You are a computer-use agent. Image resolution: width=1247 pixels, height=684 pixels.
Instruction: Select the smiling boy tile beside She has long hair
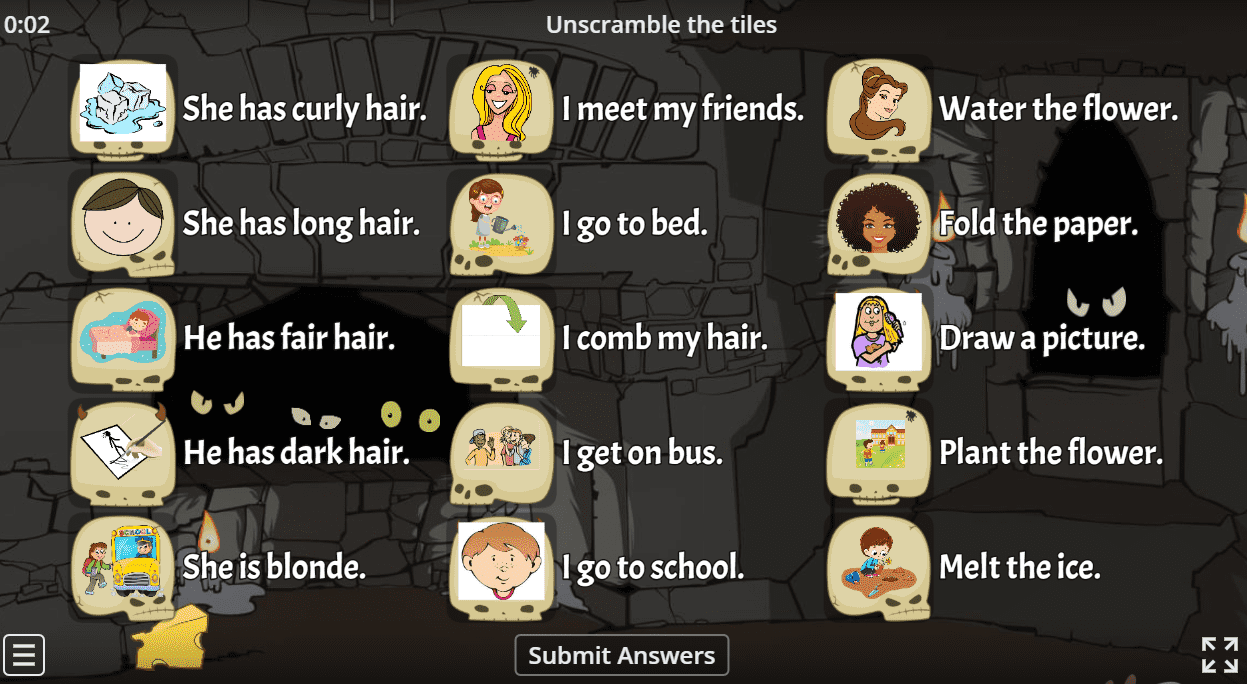click(123, 218)
